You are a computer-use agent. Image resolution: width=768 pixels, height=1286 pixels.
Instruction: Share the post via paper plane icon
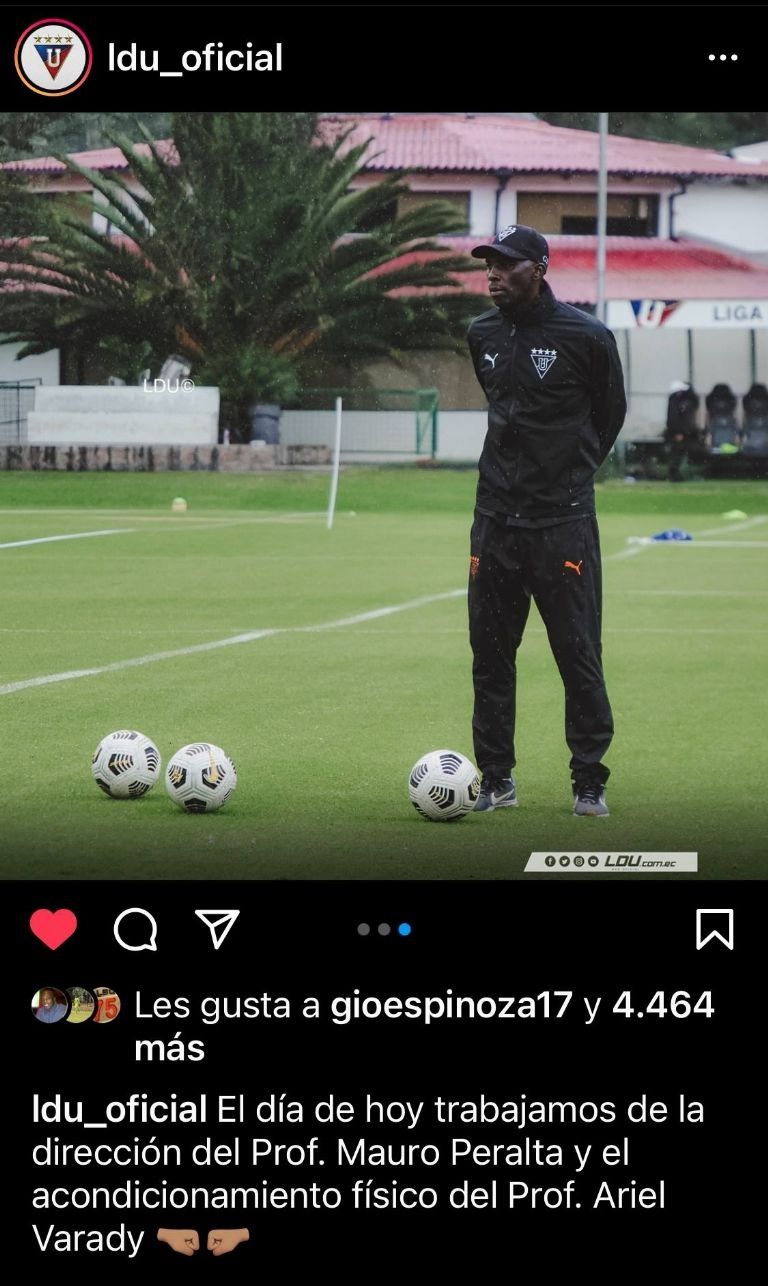[x=216, y=929]
